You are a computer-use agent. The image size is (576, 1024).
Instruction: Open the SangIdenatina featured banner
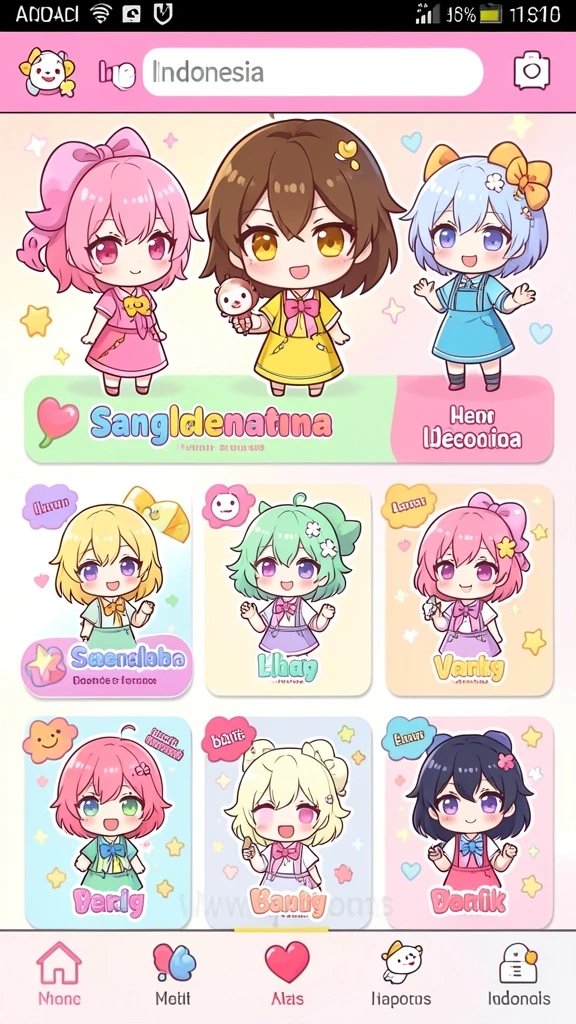coord(209,421)
